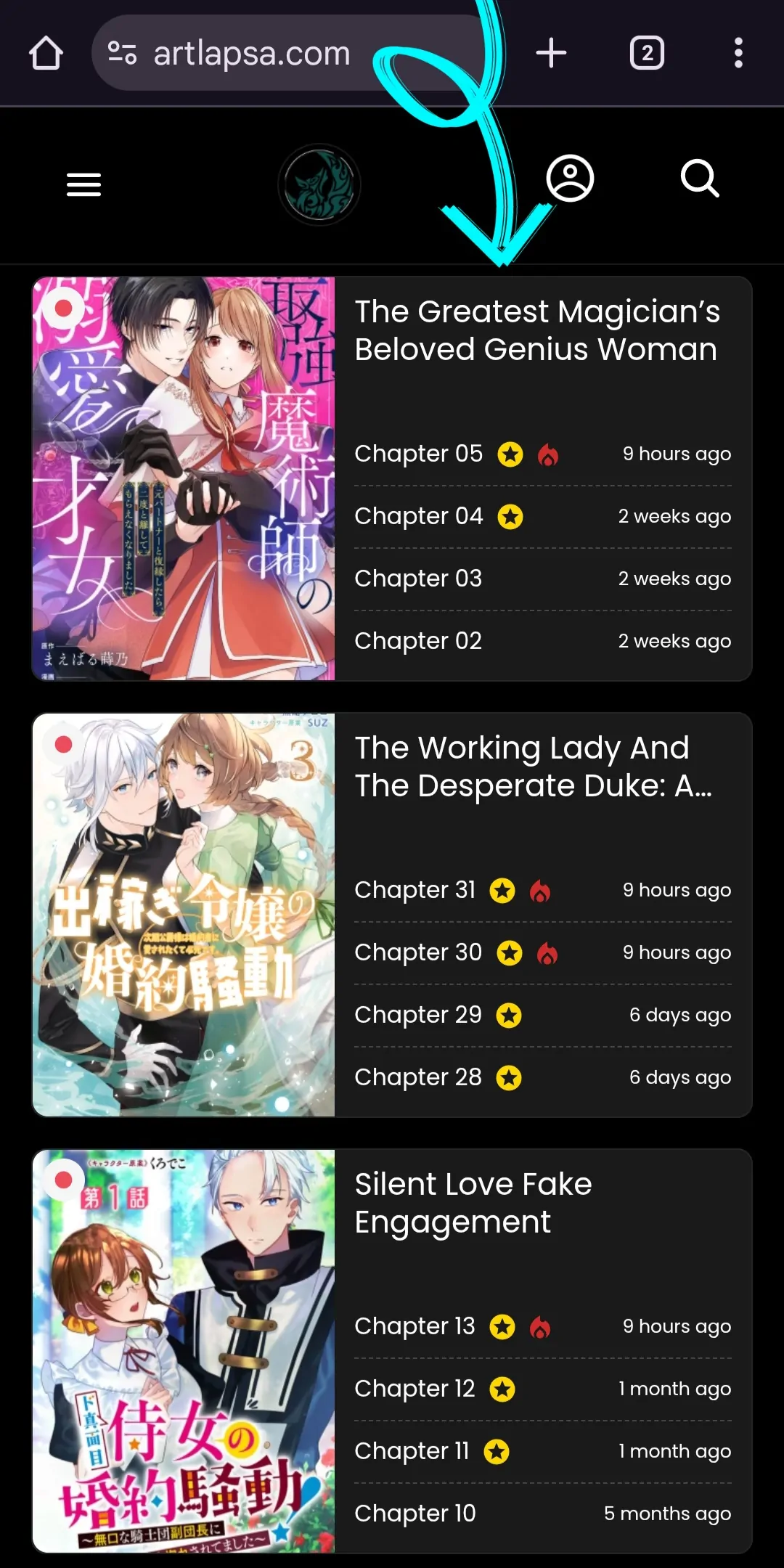Open the user account icon
The height and width of the screenshot is (1568, 784).
(x=570, y=179)
